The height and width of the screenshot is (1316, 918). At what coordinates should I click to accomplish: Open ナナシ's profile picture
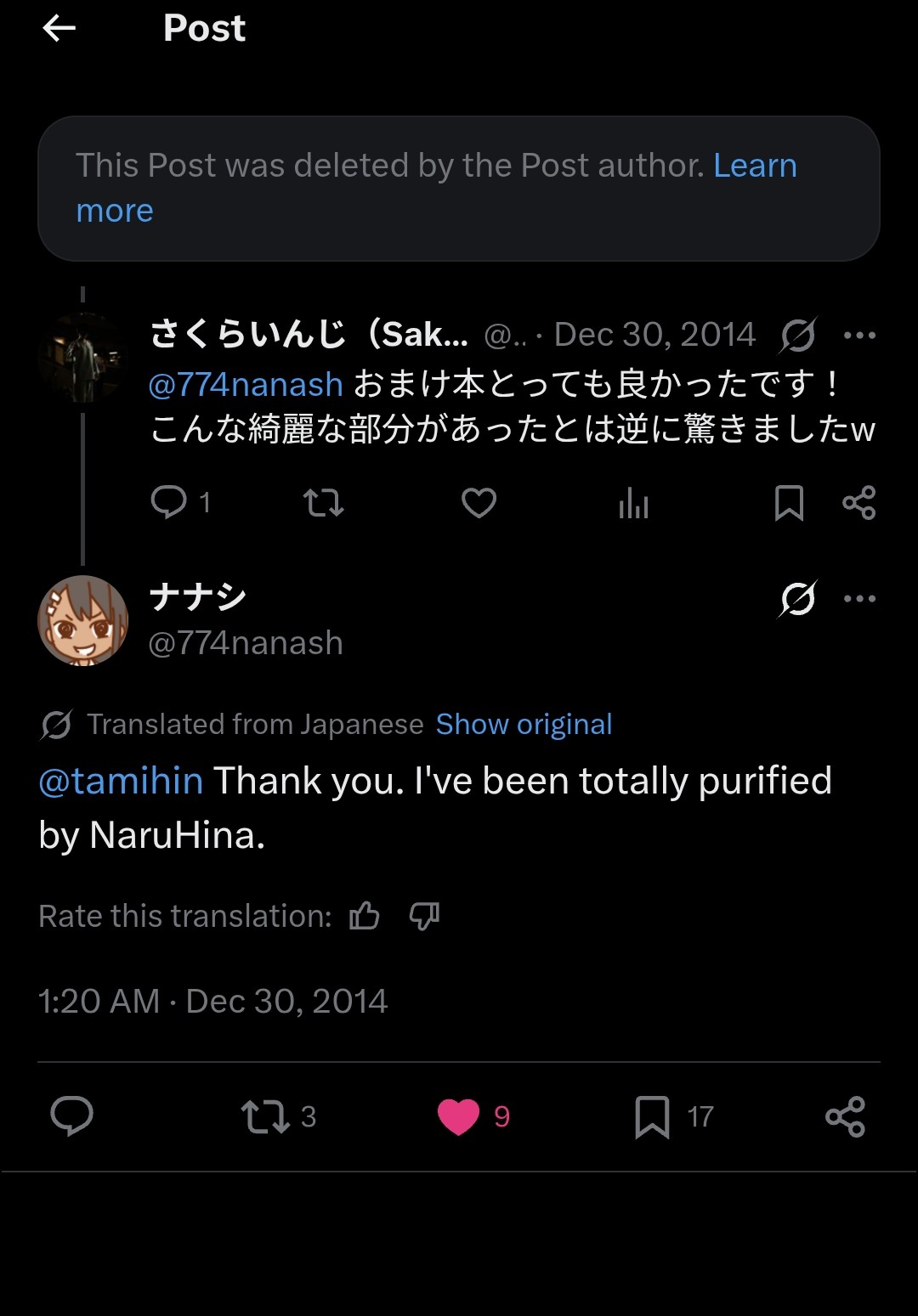(x=82, y=620)
